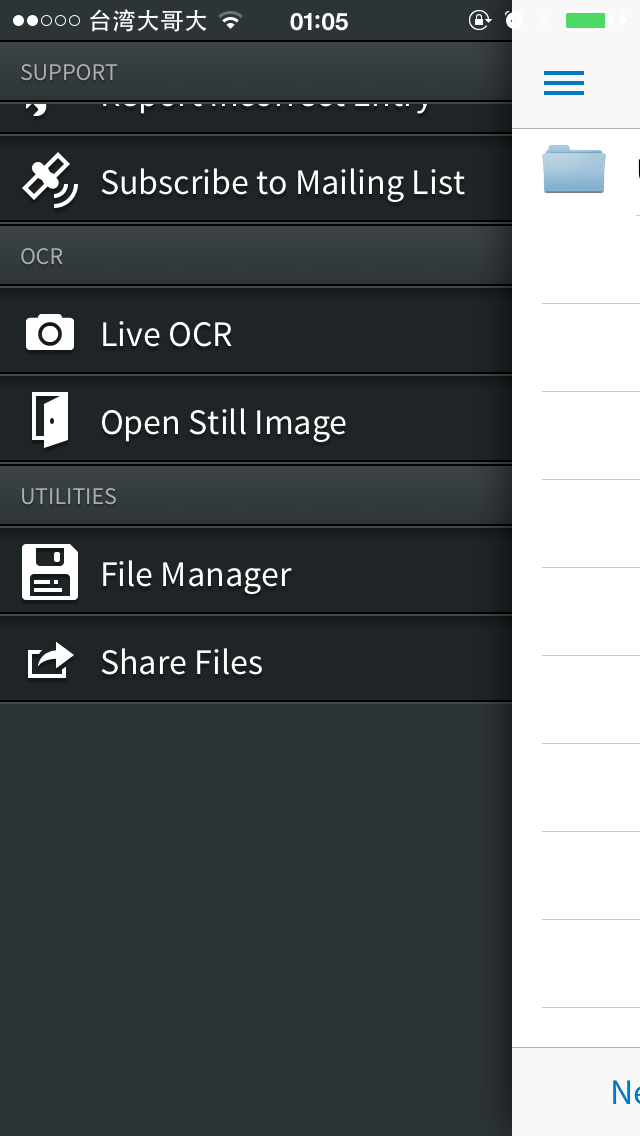The width and height of the screenshot is (640, 1136).
Task: Tap Share Files
Action: (255, 659)
